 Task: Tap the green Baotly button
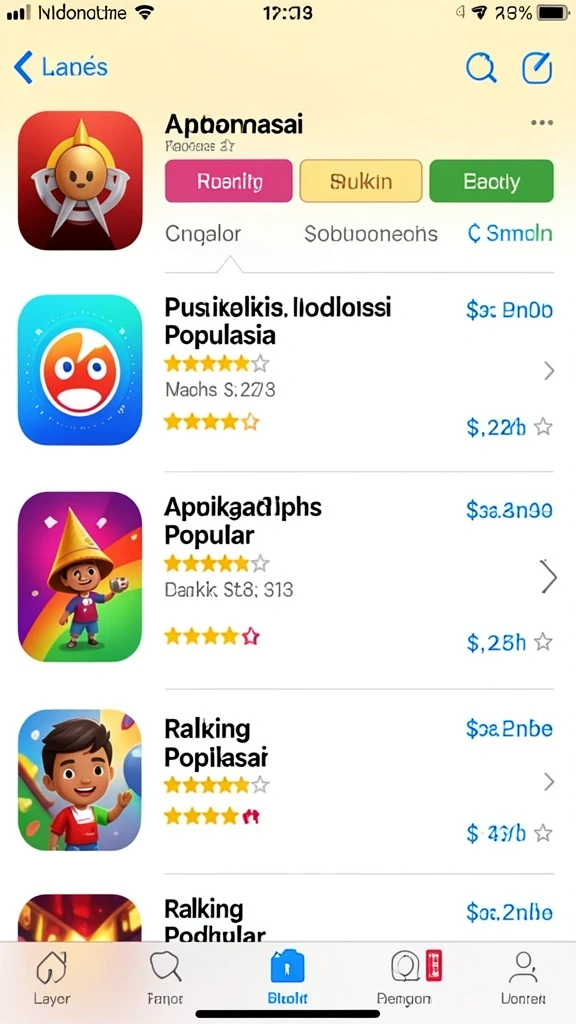click(x=491, y=181)
